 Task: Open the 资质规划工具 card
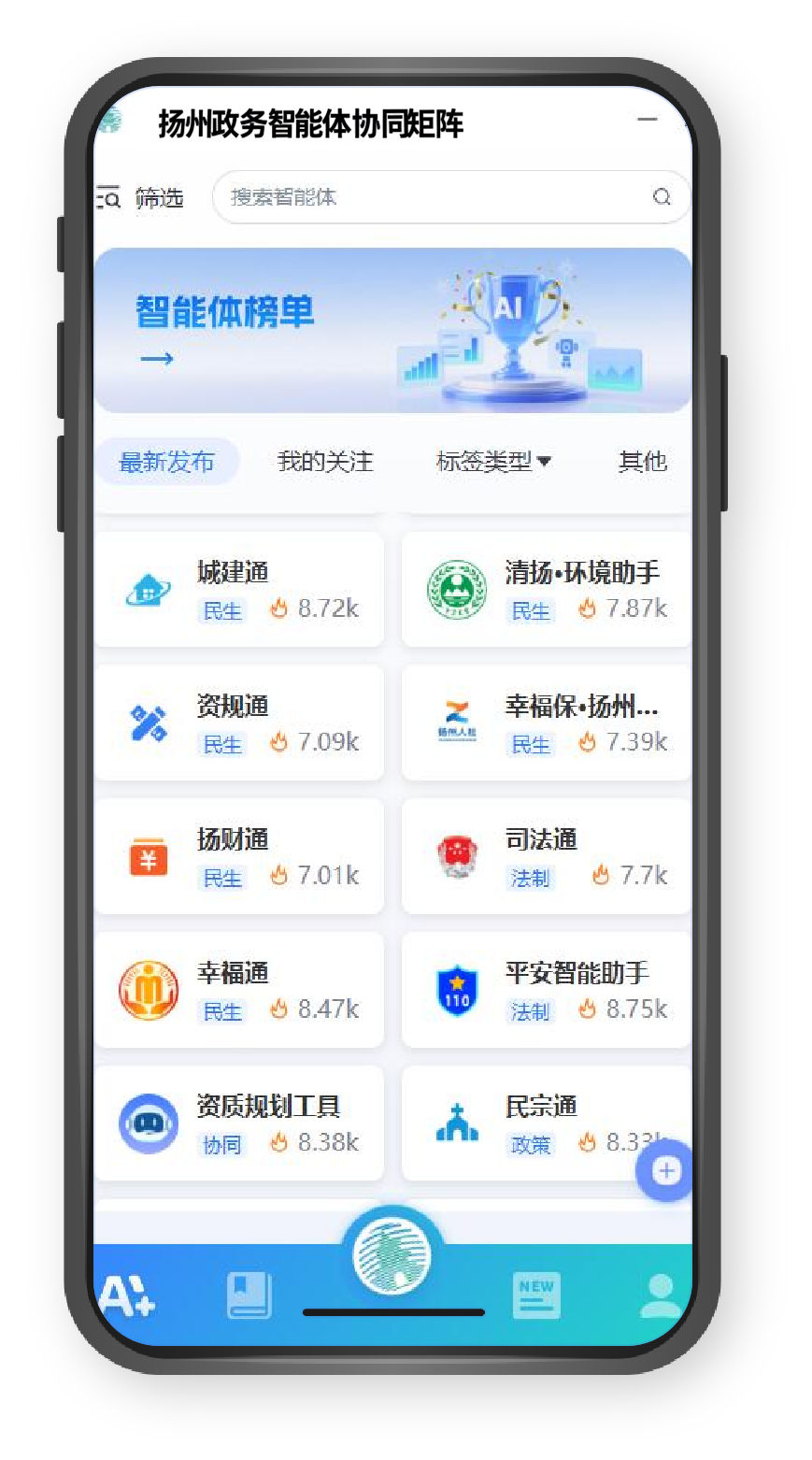point(239,1124)
